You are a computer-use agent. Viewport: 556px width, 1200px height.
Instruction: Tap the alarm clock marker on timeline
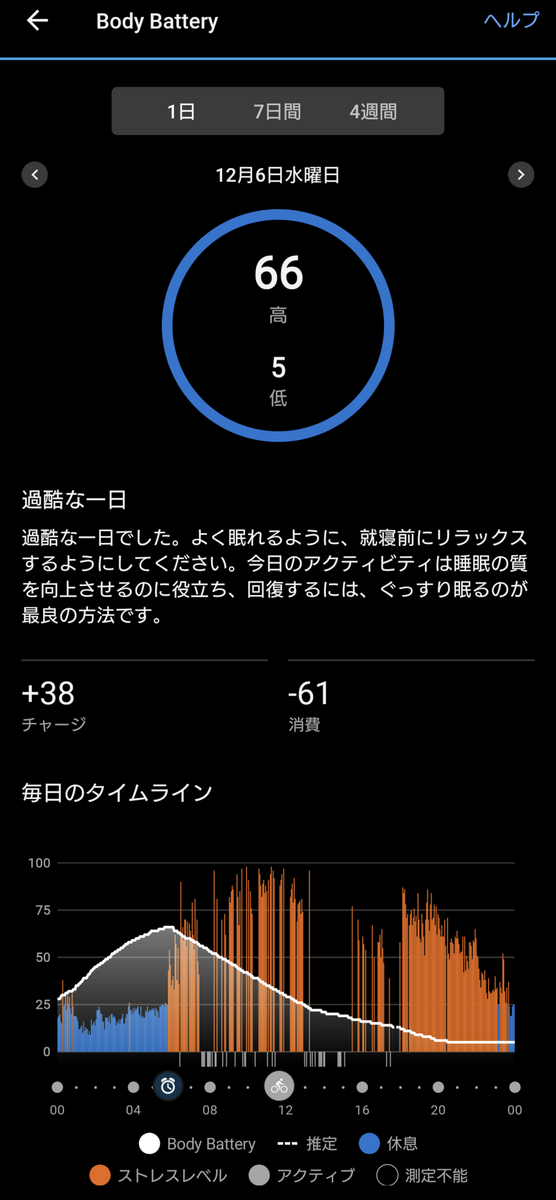coord(168,1086)
